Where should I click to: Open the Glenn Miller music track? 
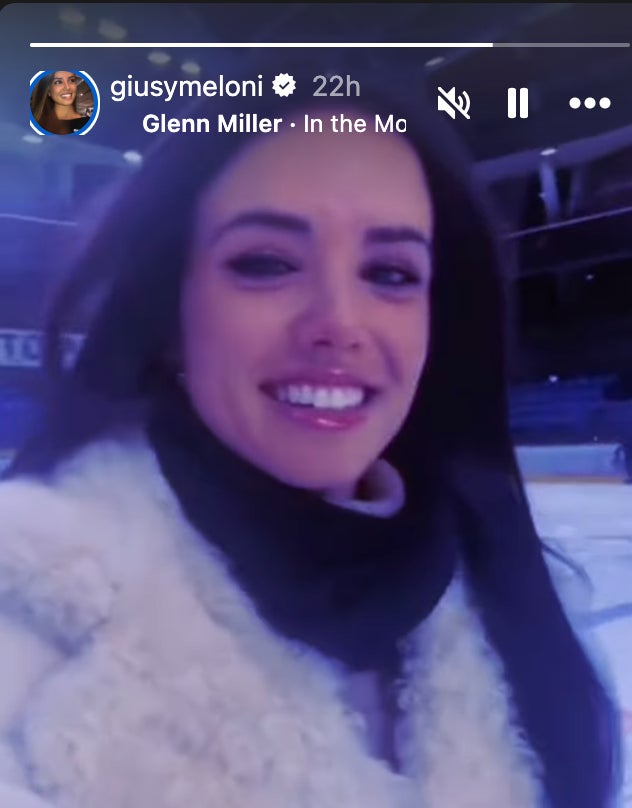[x=274, y=125]
